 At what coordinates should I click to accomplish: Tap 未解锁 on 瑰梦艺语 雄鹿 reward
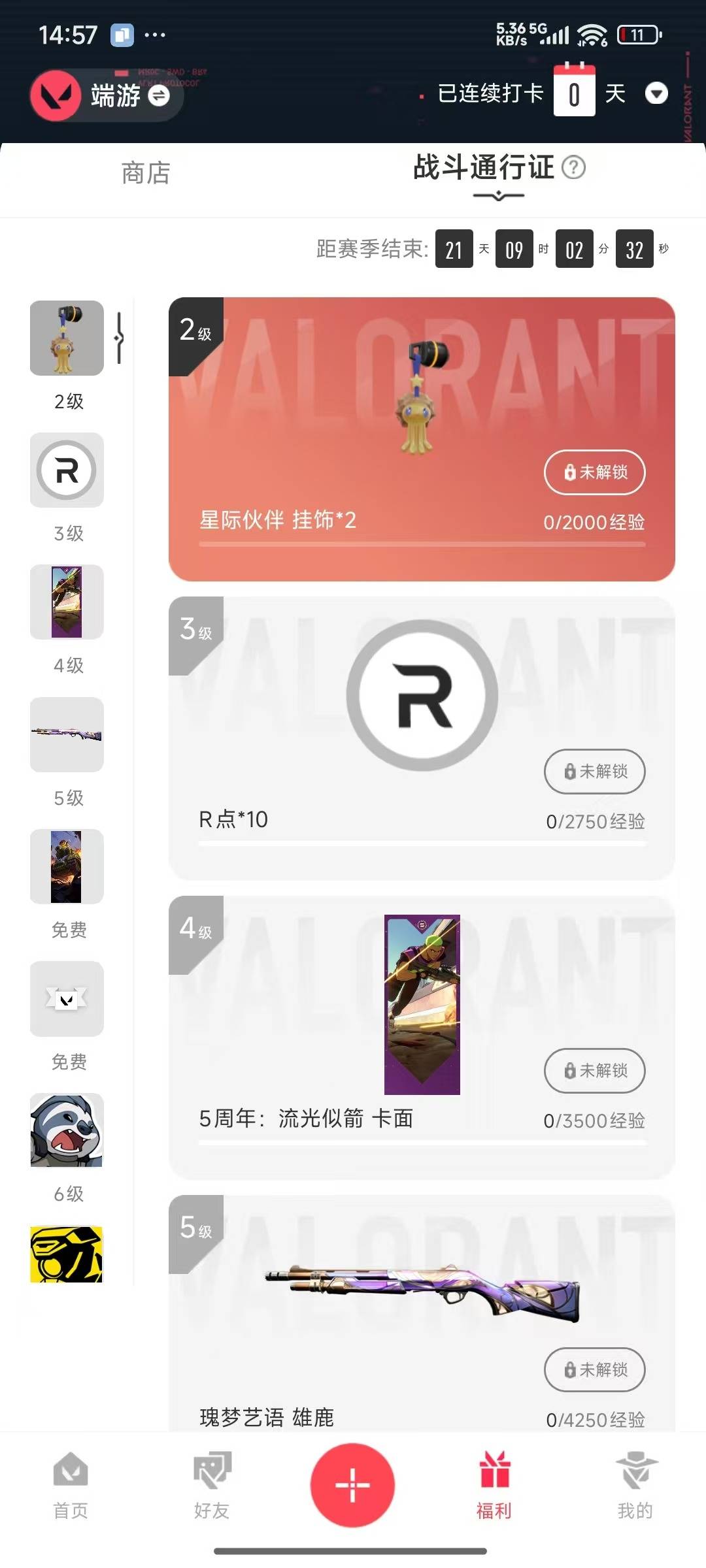[x=594, y=1370]
